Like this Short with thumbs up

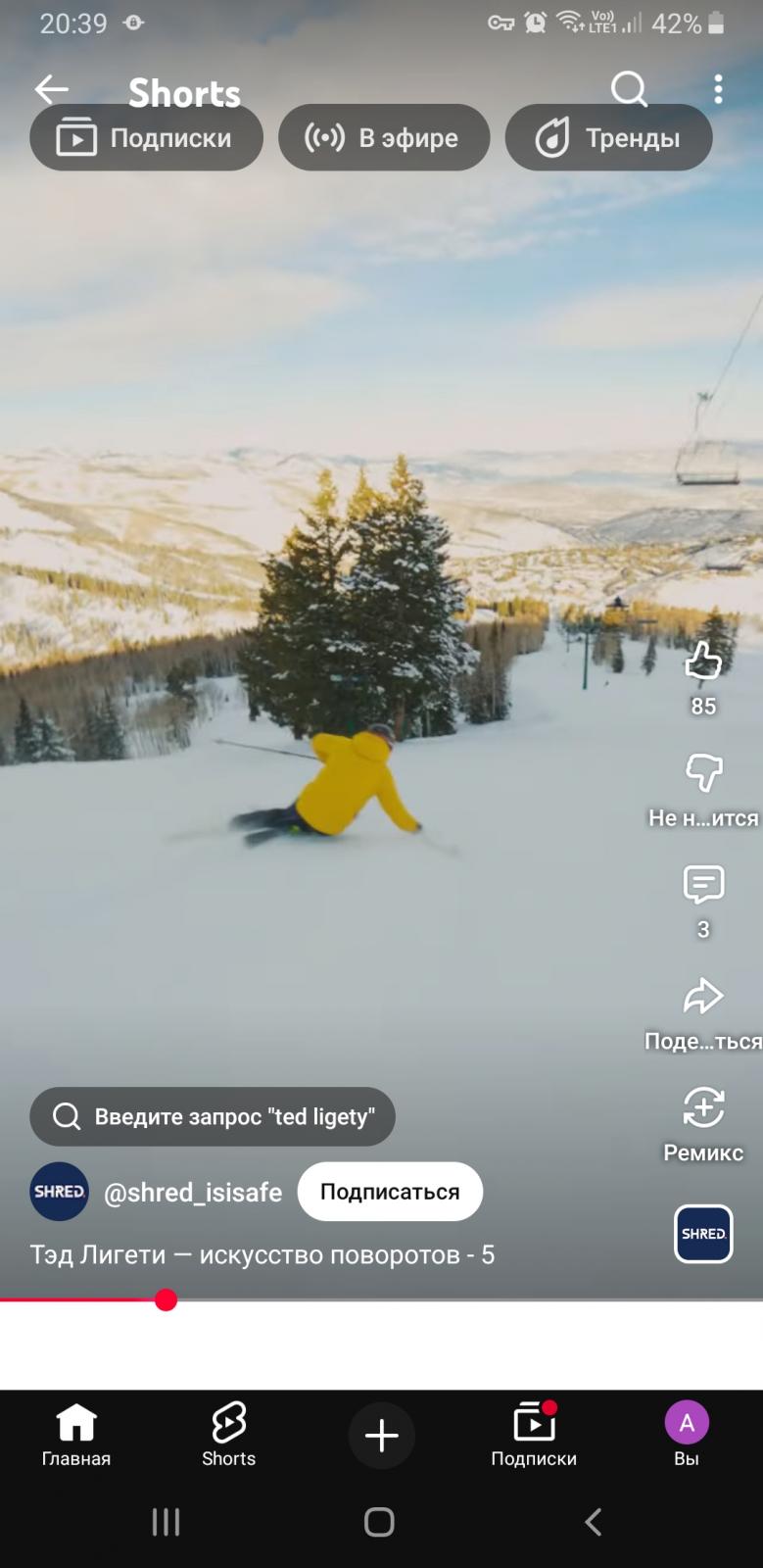pyautogui.click(x=703, y=661)
